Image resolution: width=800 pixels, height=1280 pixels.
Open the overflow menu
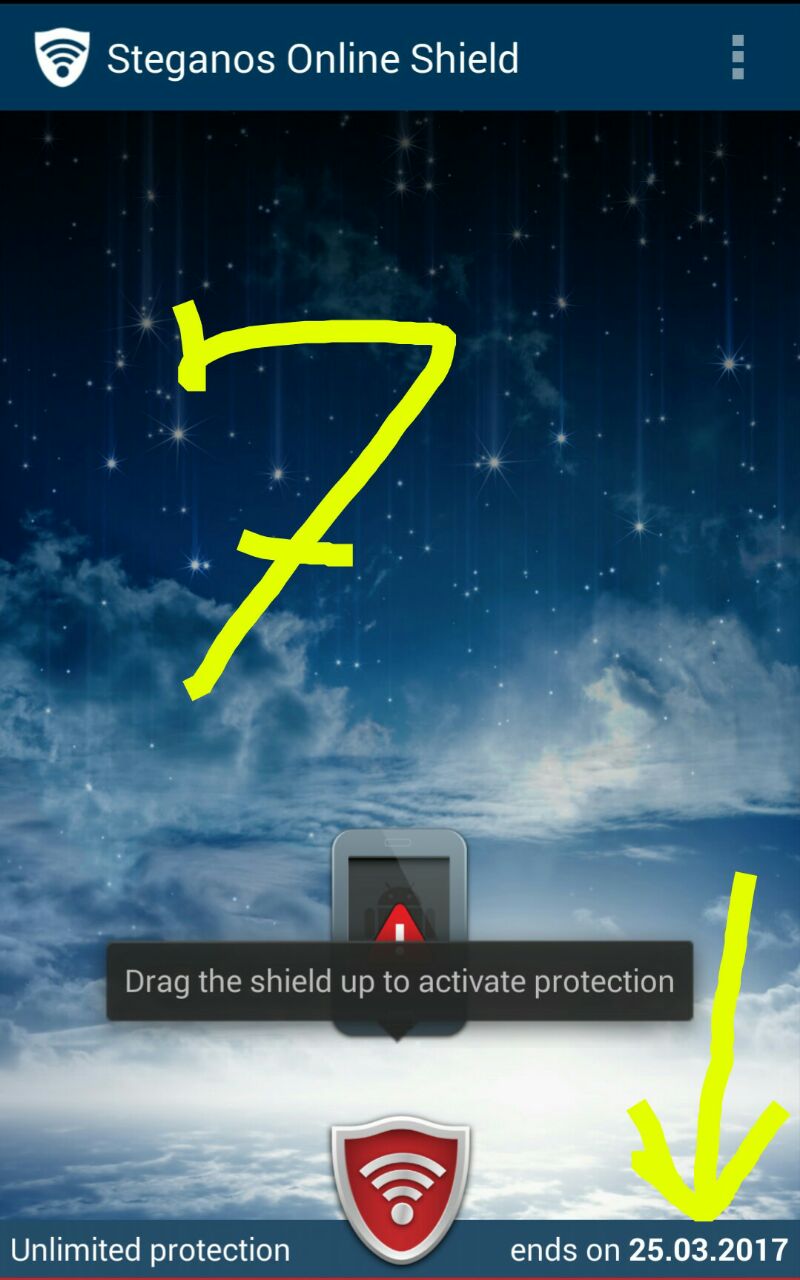click(x=738, y=58)
